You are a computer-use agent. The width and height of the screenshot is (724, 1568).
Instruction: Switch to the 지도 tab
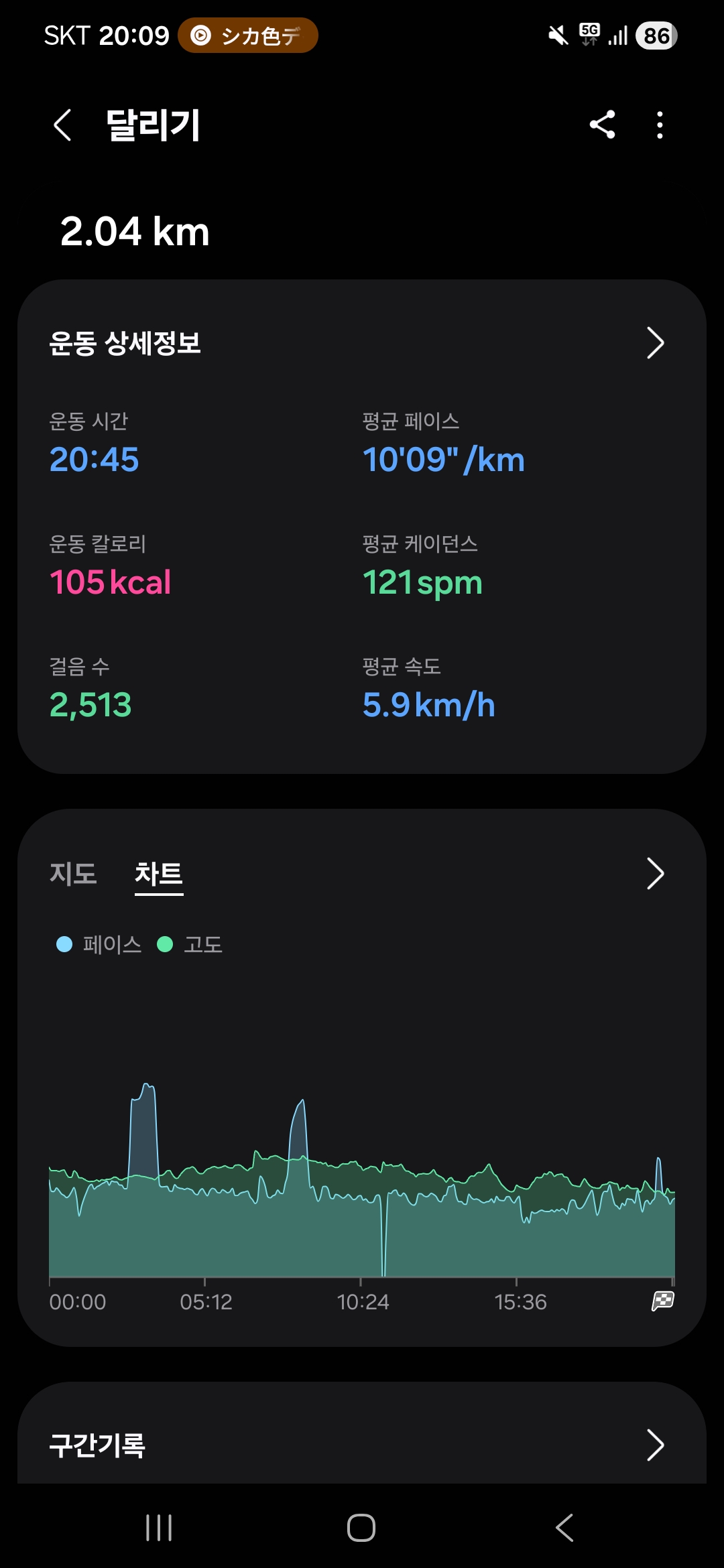pos(73,874)
